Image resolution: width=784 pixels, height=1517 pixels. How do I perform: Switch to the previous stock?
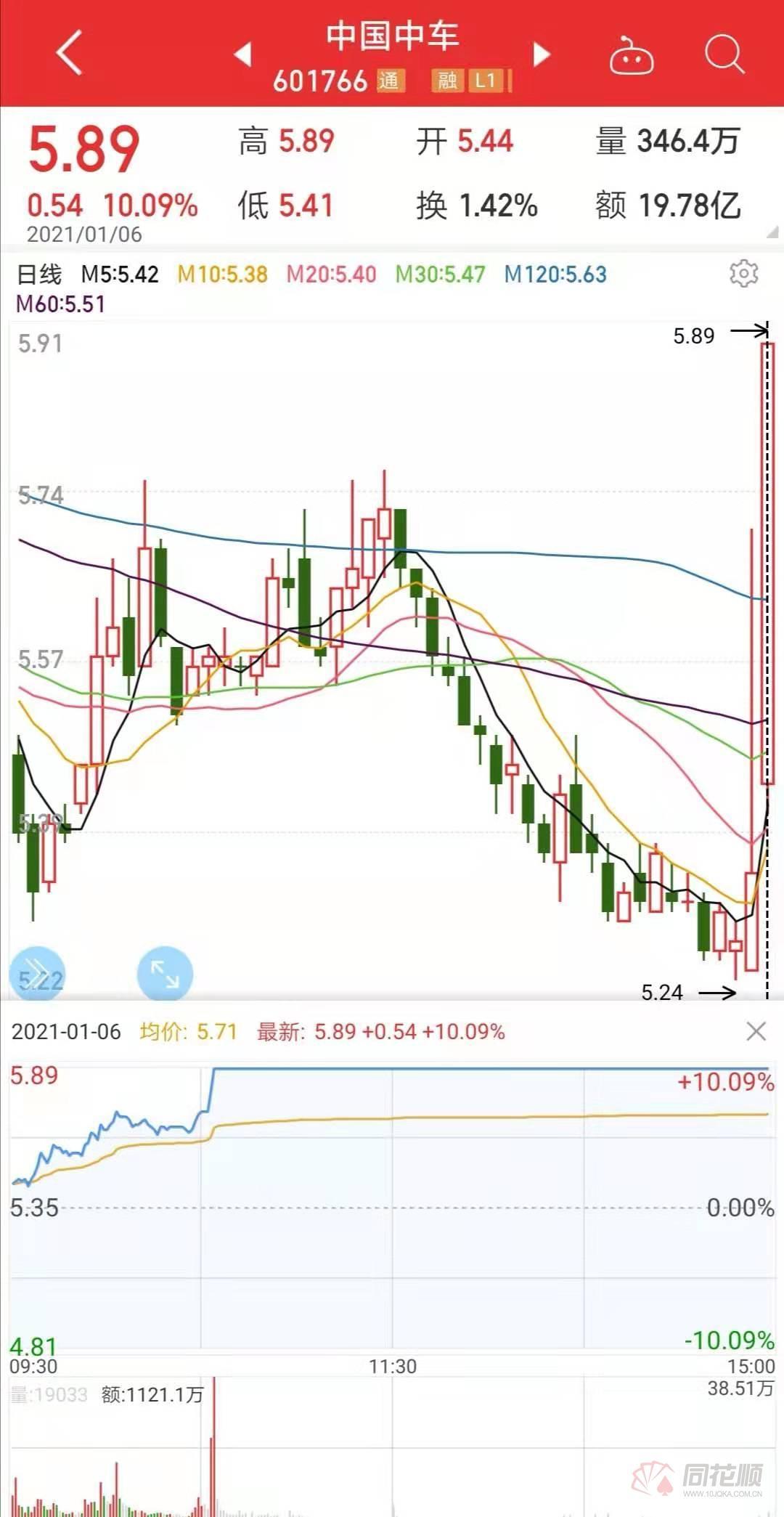point(243,54)
